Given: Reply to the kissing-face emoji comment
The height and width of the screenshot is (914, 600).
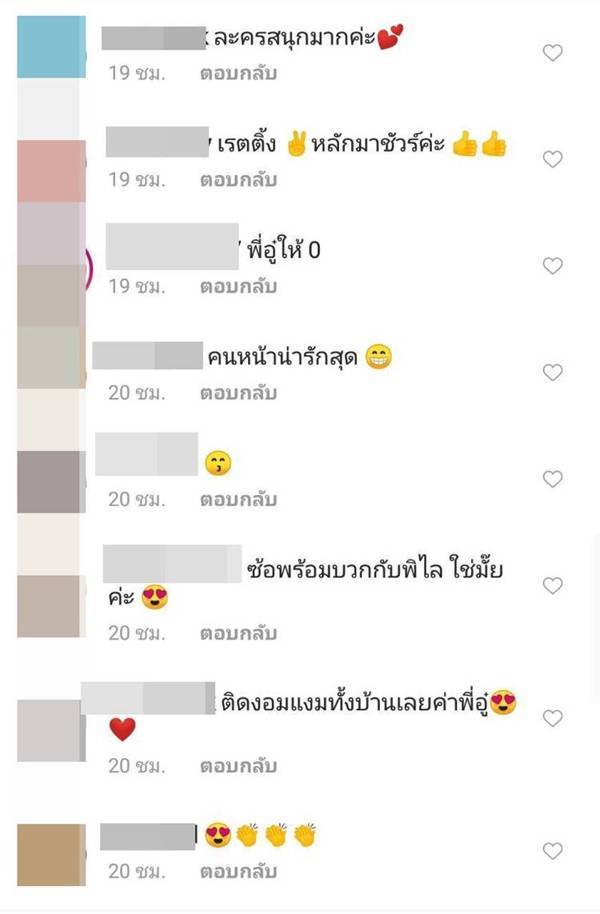Looking at the screenshot, I should [x=237, y=499].
